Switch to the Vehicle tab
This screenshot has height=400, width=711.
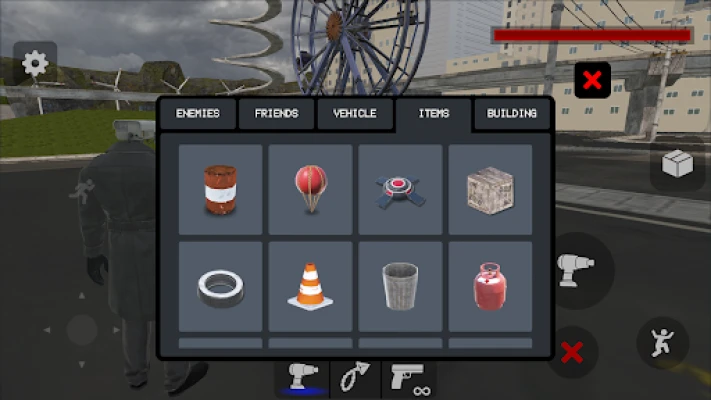pyautogui.click(x=354, y=114)
